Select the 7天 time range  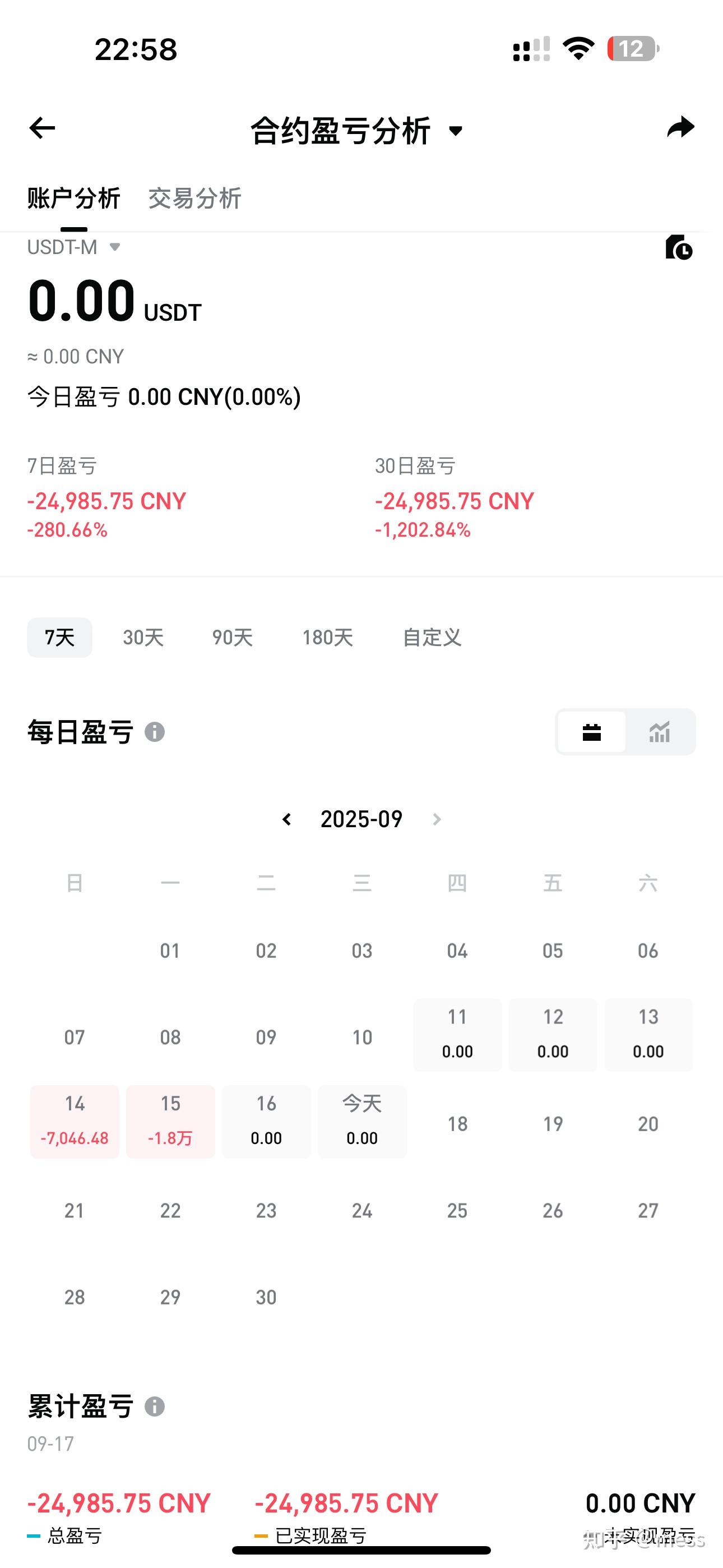59,637
